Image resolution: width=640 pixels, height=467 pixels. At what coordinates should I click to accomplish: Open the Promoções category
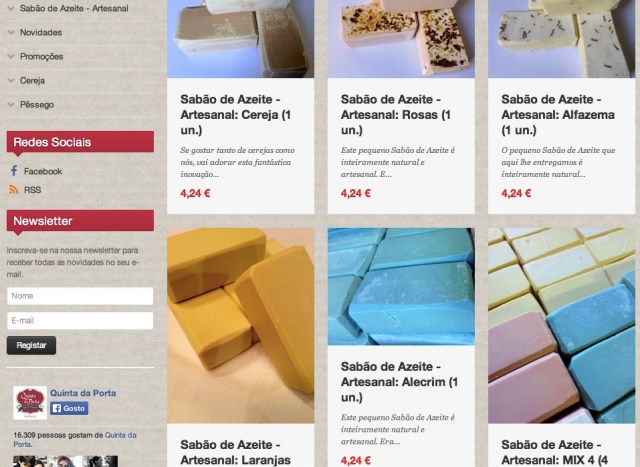pyautogui.click(x=41, y=57)
